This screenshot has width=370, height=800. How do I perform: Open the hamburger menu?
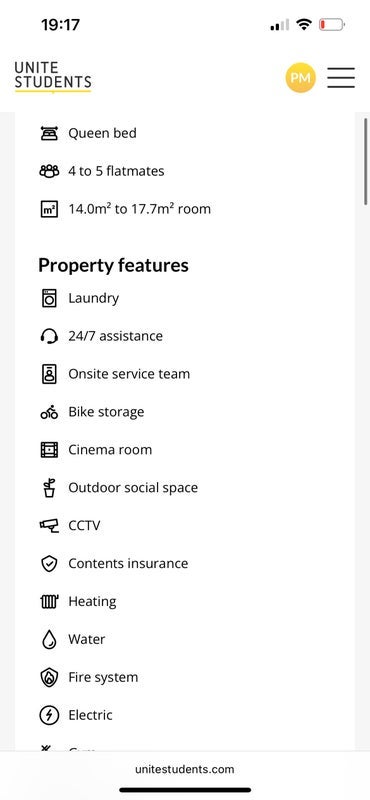341,78
